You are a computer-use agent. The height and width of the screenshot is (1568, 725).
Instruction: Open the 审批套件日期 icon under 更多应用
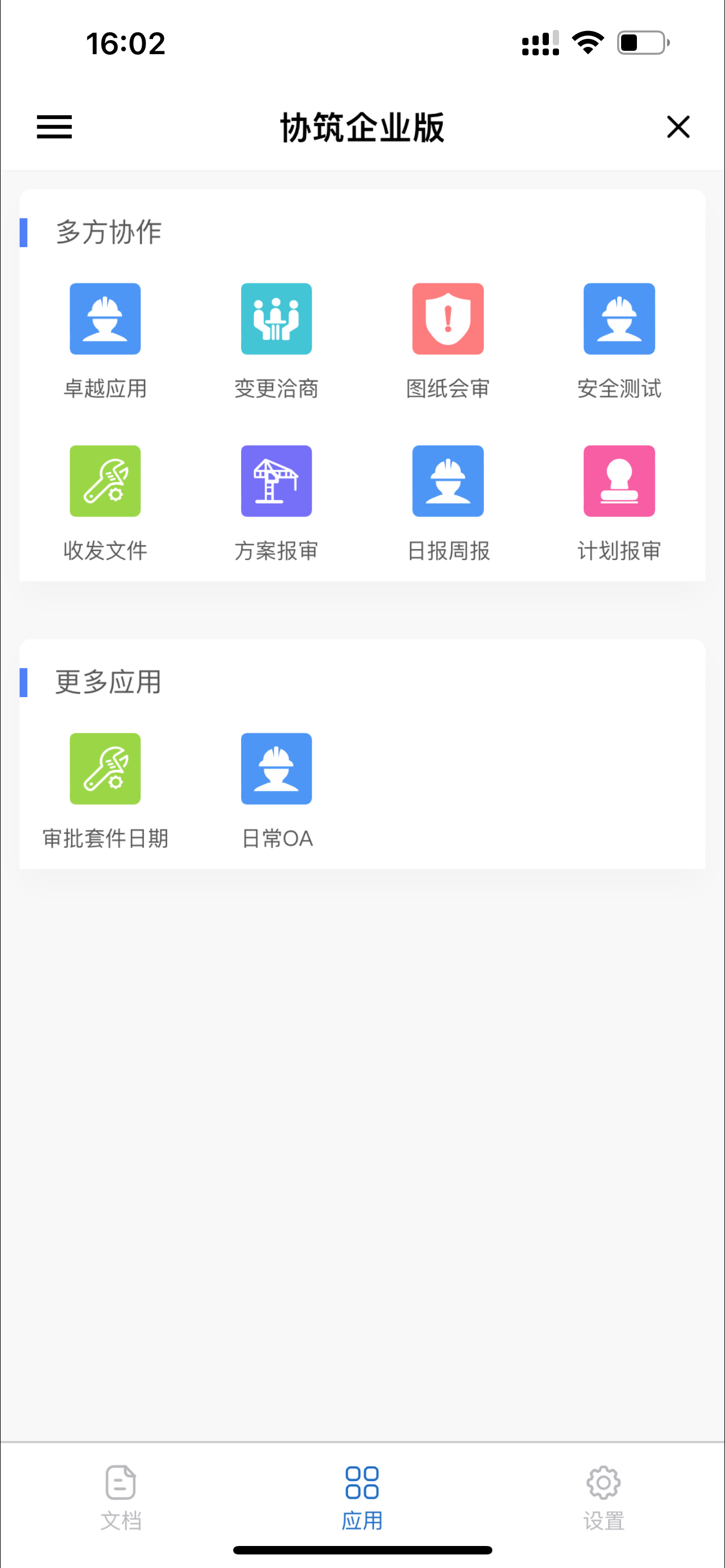coord(104,768)
